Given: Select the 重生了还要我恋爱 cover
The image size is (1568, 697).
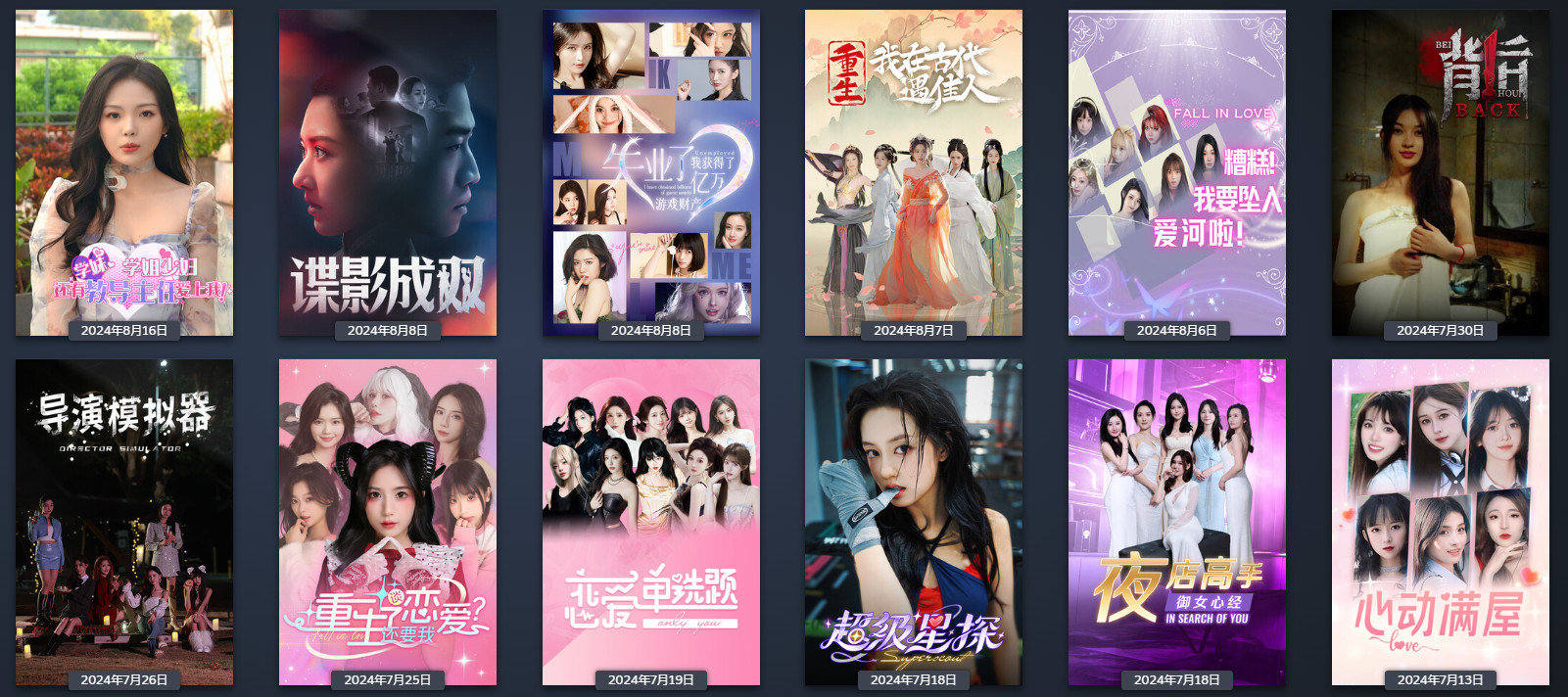Looking at the screenshot, I should point(387,522).
